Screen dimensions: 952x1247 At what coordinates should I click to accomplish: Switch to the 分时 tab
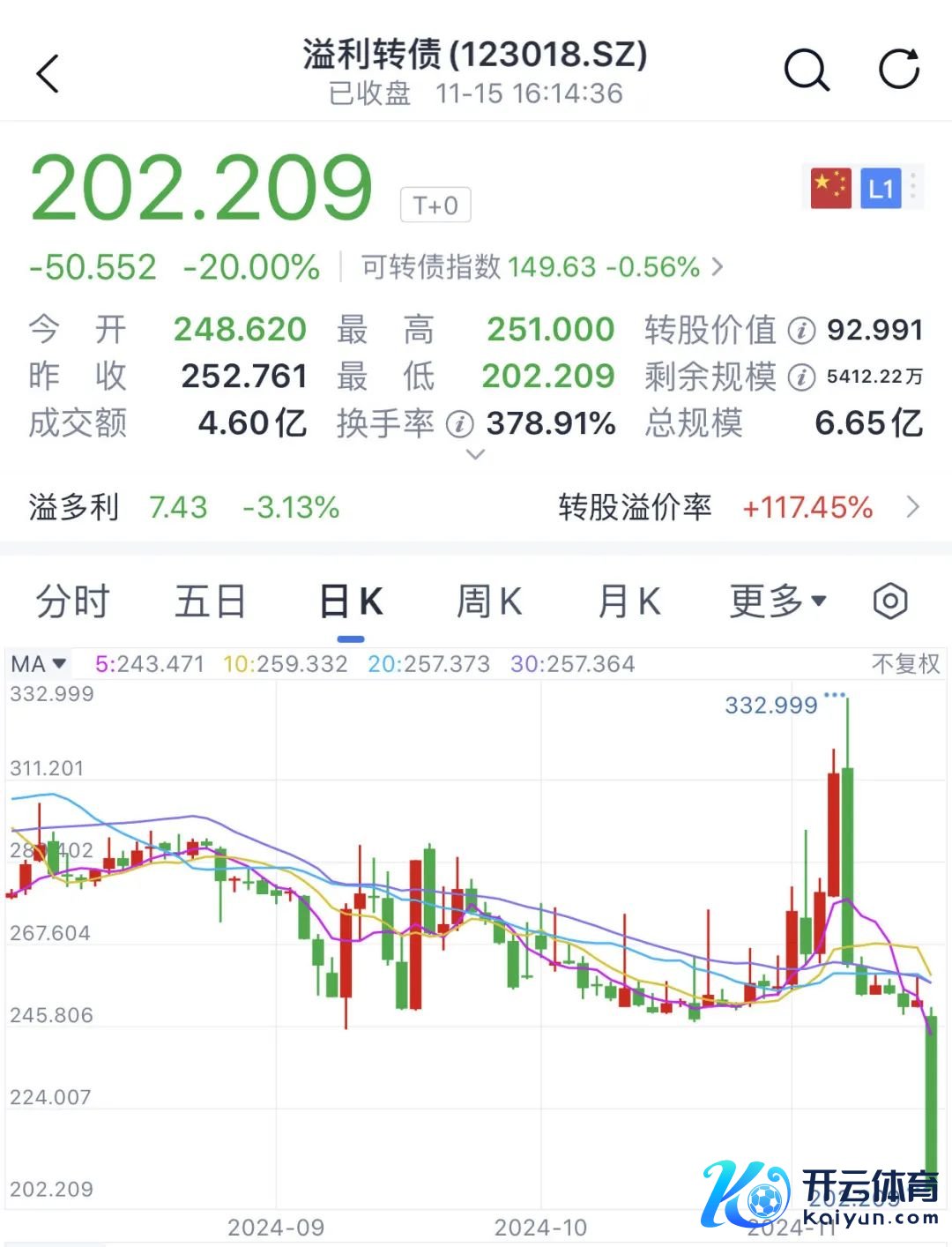coord(72,602)
